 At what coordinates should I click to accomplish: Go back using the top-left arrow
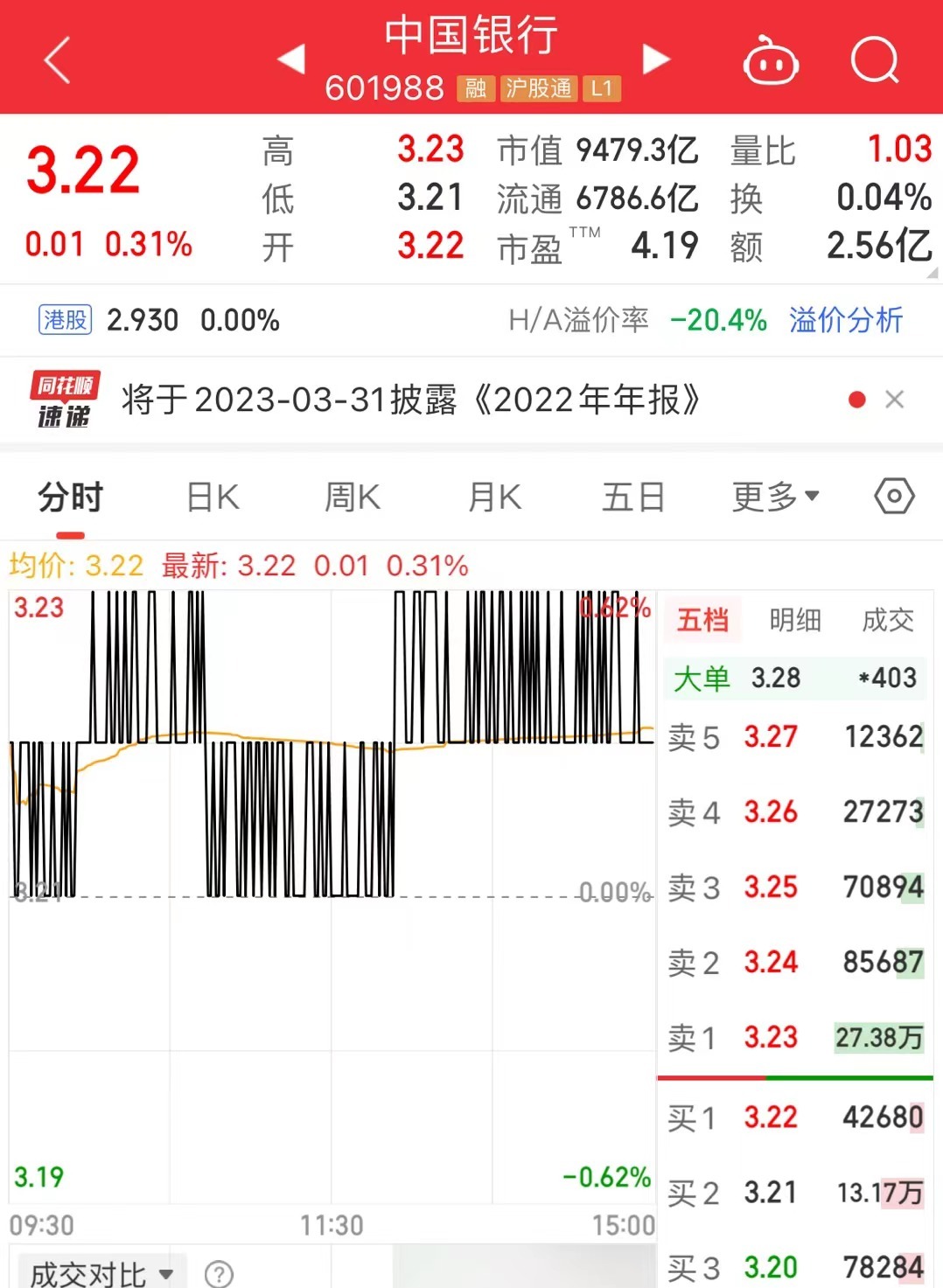tap(58, 60)
